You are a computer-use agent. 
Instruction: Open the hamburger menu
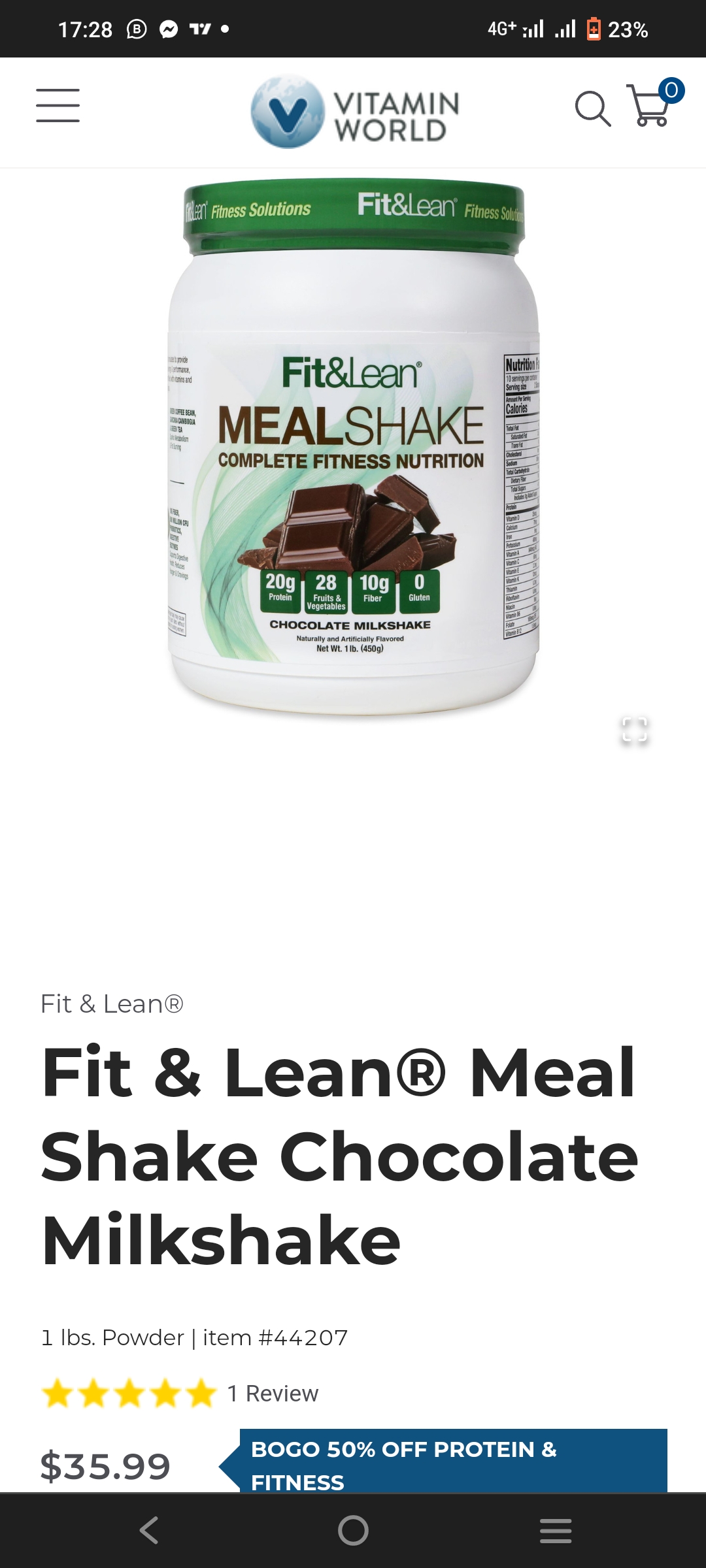click(58, 106)
